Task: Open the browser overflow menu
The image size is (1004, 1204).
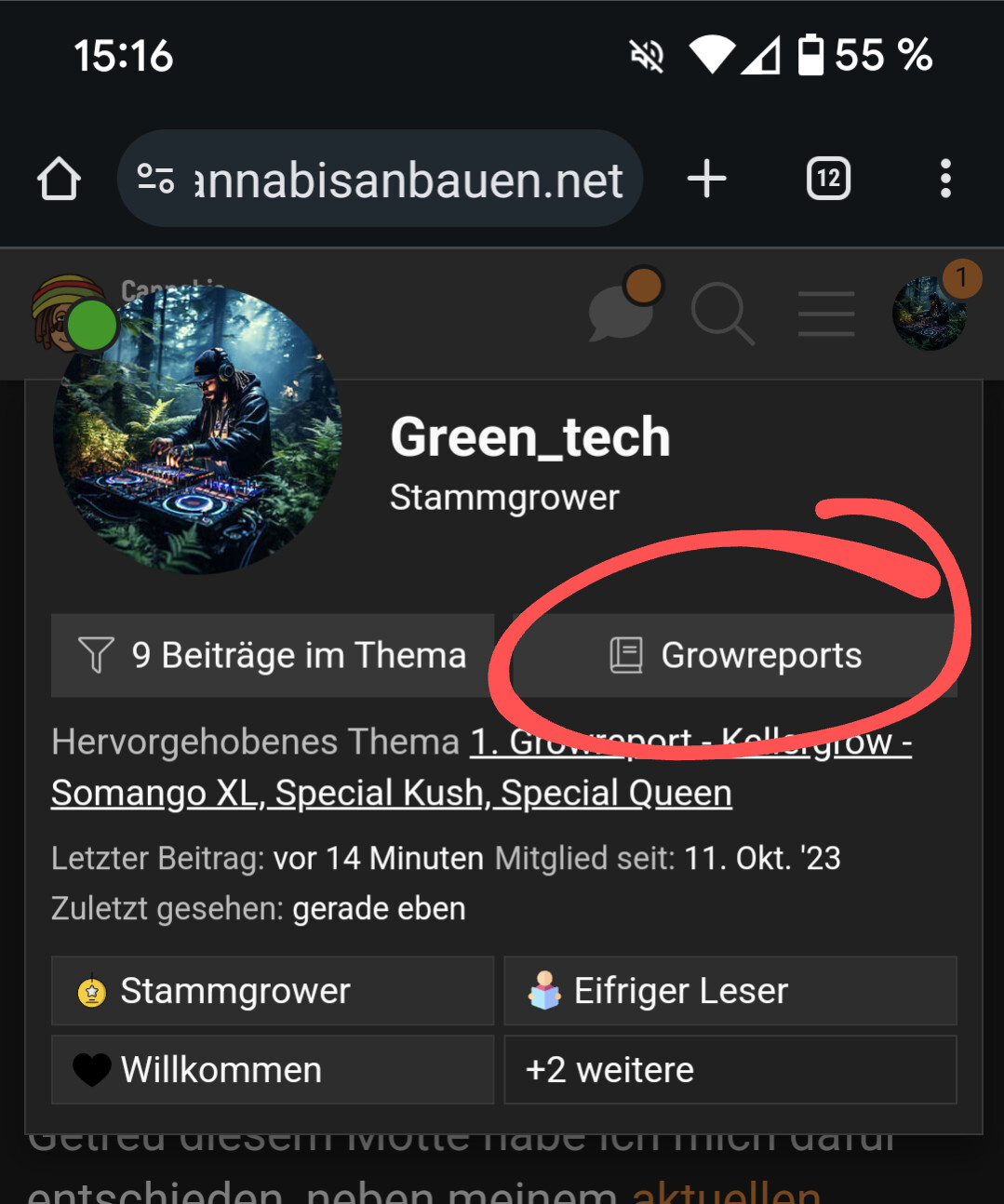Action: [945, 179]
